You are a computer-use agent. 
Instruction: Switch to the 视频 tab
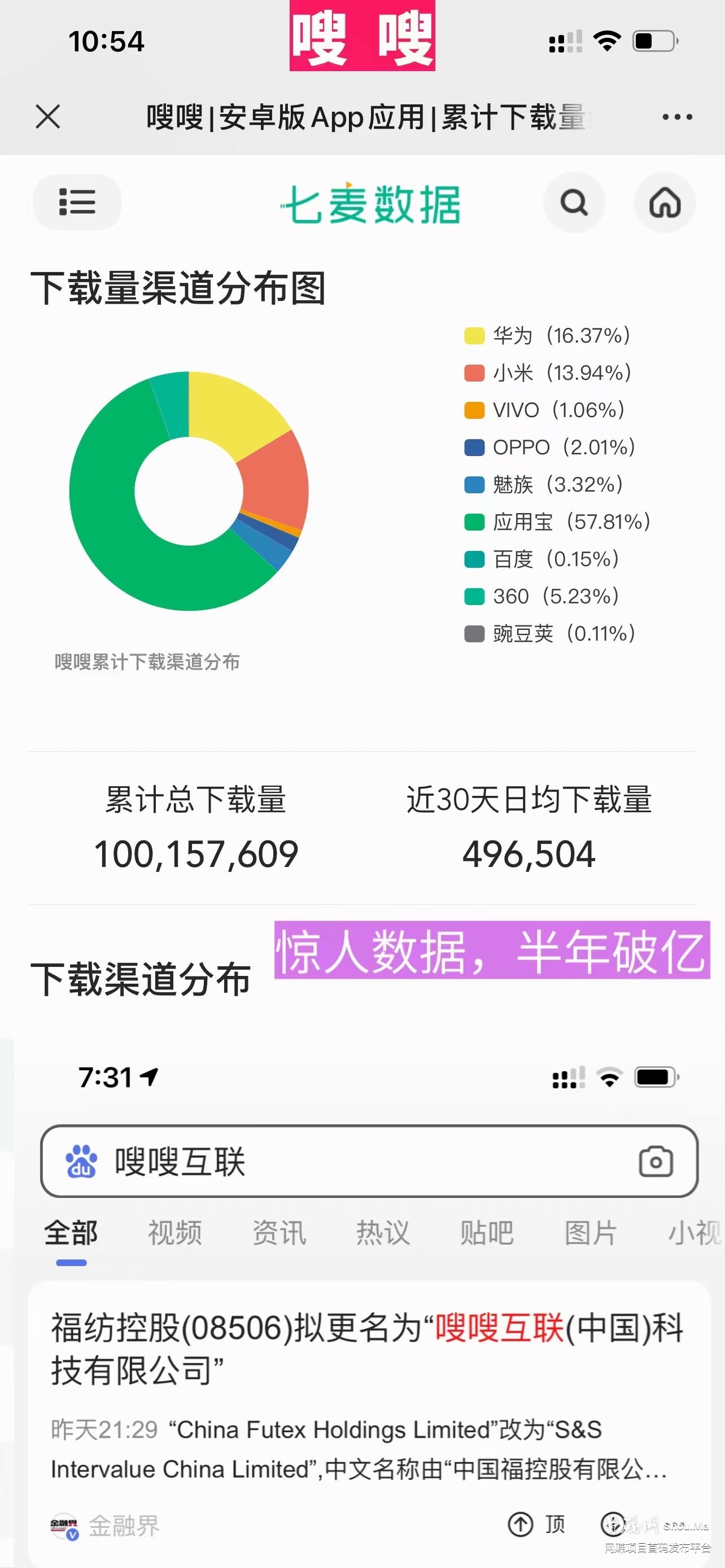[174, 1234]
